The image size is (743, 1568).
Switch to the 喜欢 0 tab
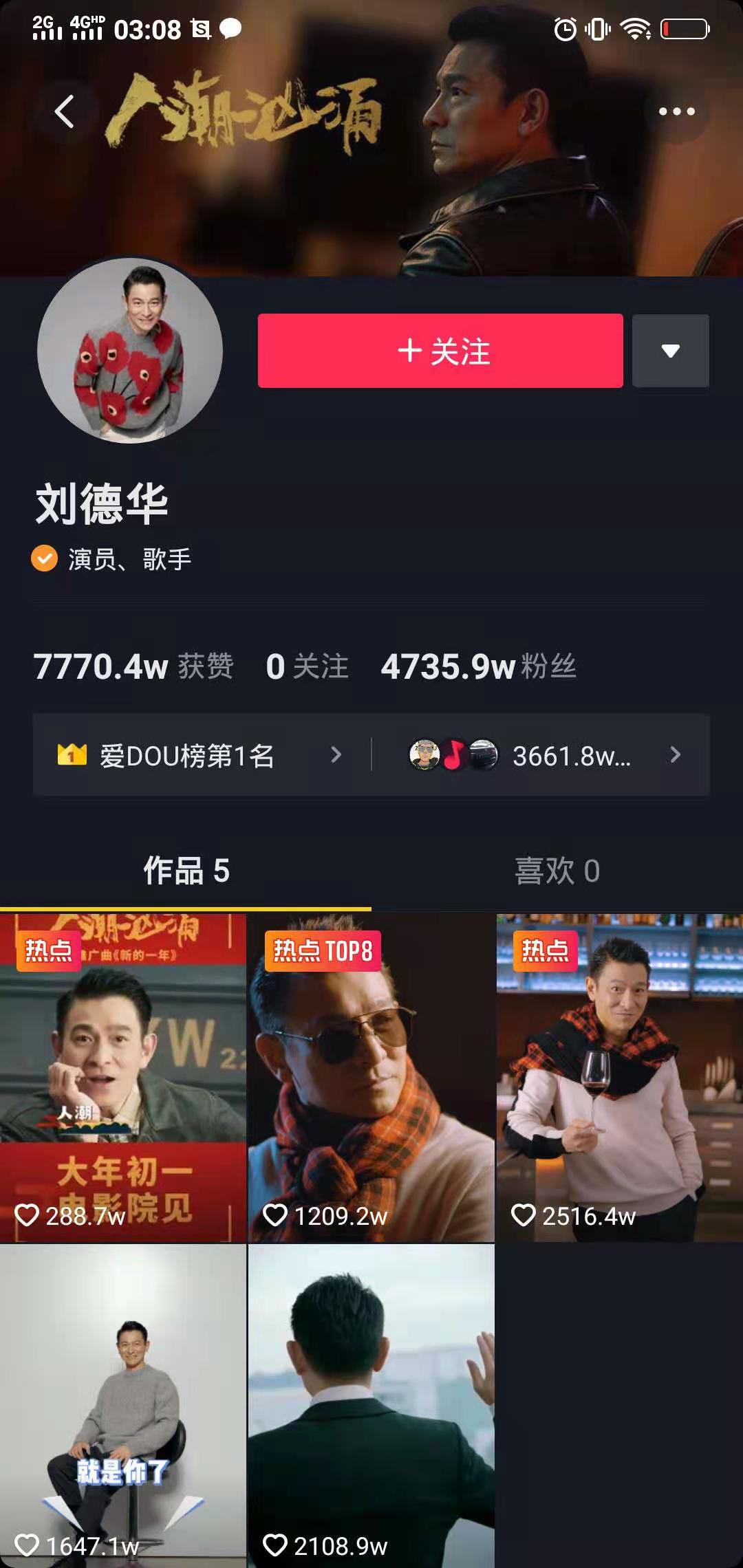coord(557,871)
